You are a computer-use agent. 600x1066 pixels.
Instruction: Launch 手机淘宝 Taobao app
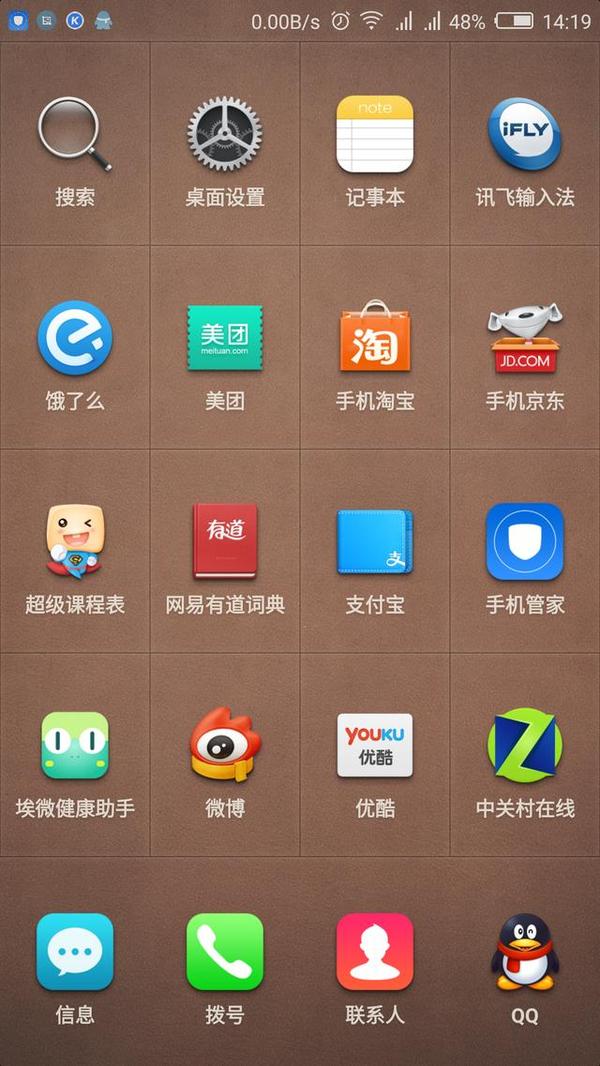(x=375, y=338)
